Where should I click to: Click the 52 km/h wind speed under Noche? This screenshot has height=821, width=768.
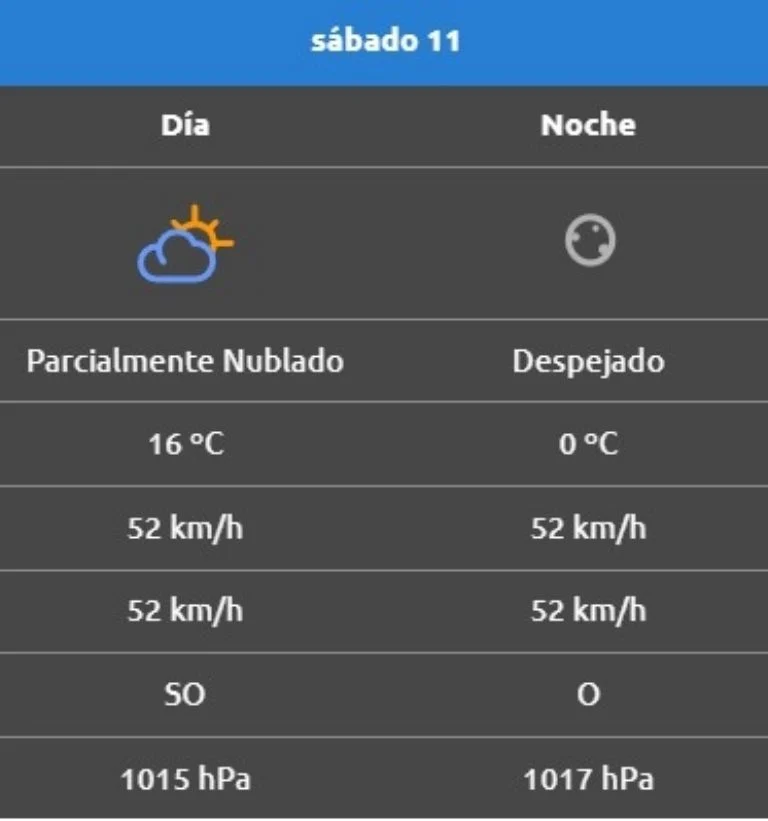click(x=588, y=528)
